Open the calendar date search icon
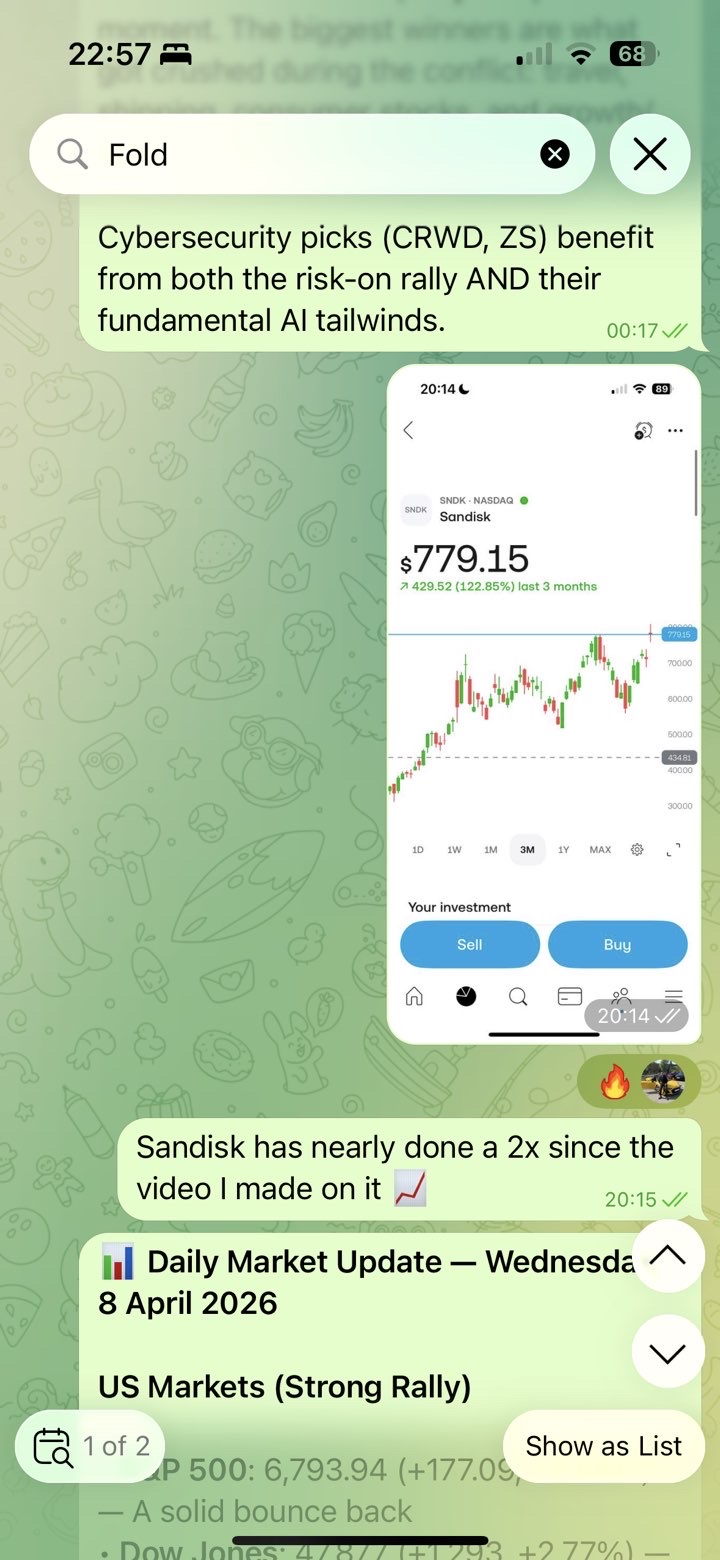 pyautogui.click(x=53, y=1446)
